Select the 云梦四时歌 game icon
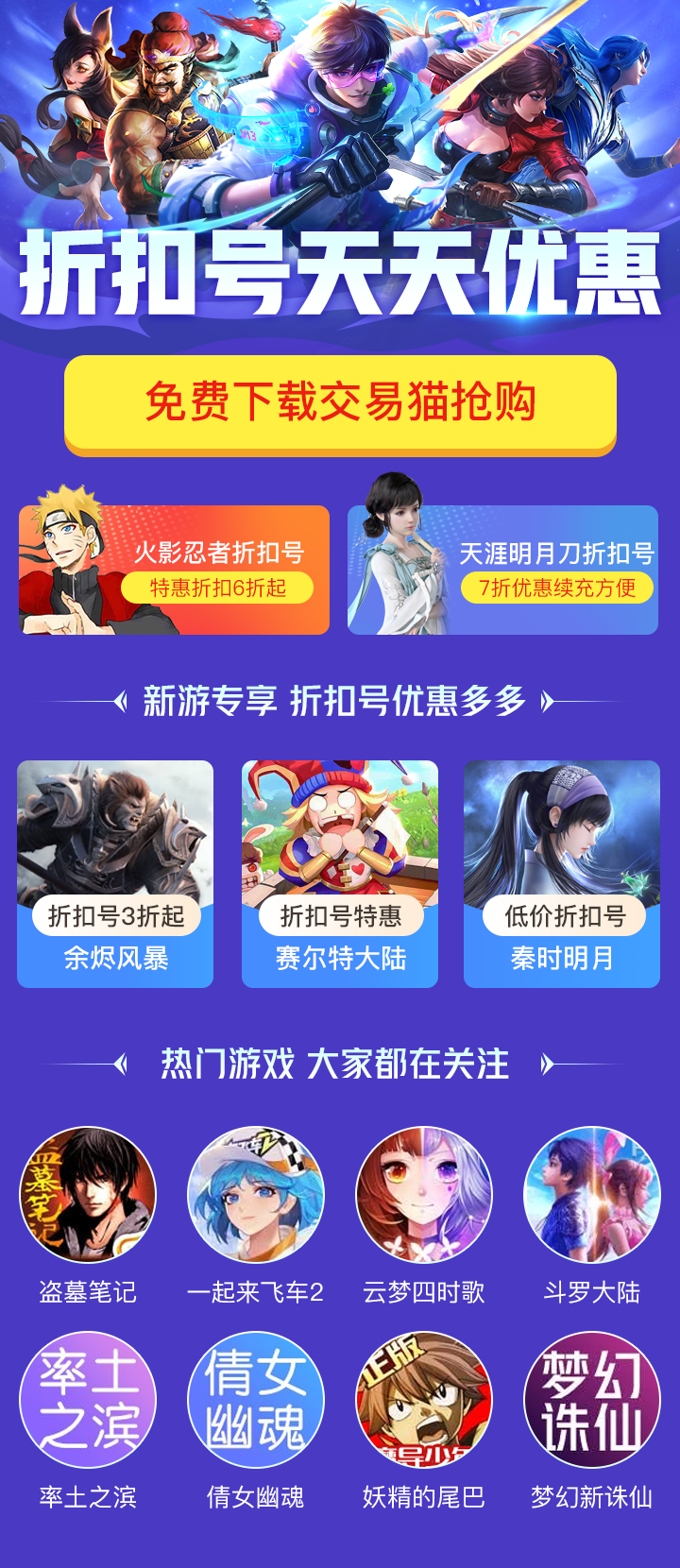Image resolution: width=680 pixels, height=1568 pixels. pos(424,1195)
